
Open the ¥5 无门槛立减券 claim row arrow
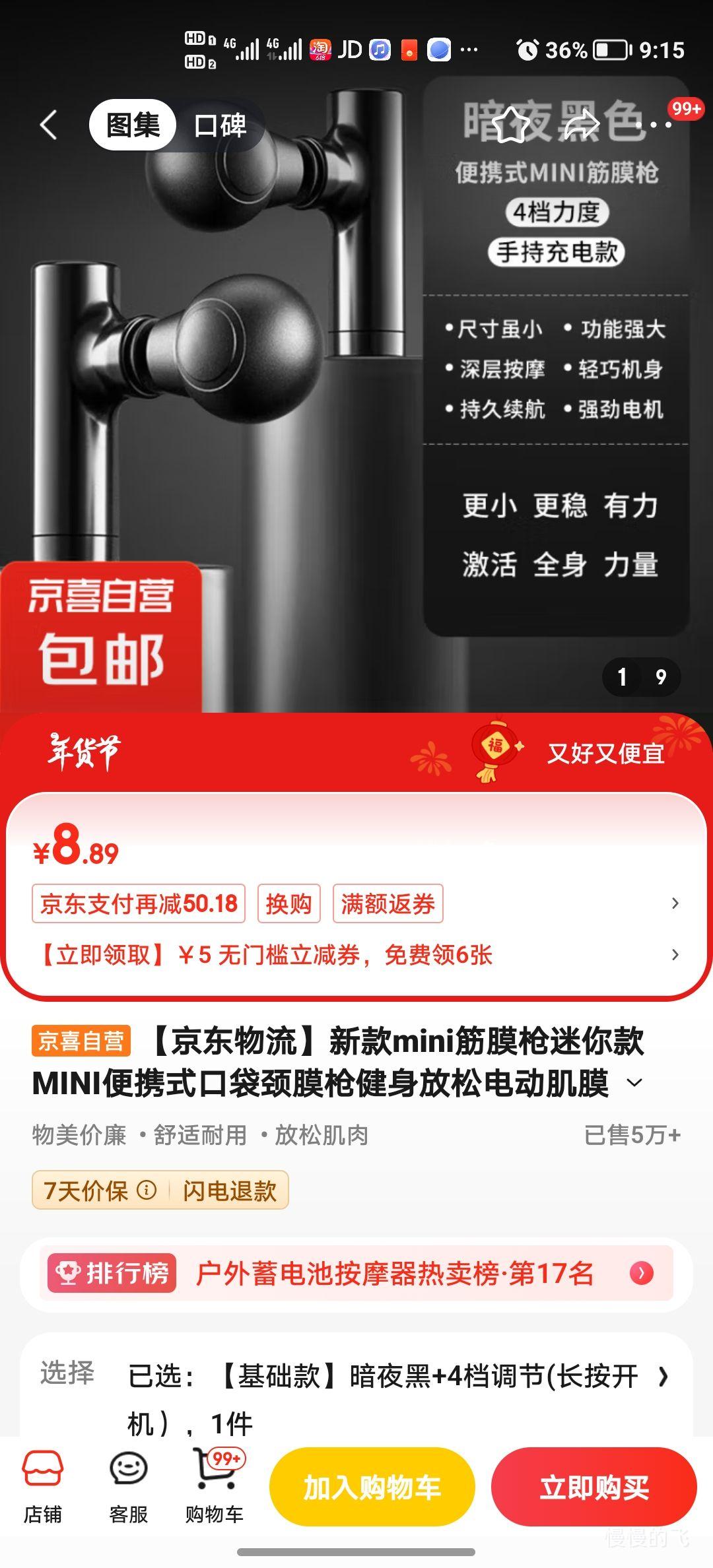pyautogui.click(x=674, y=955)
